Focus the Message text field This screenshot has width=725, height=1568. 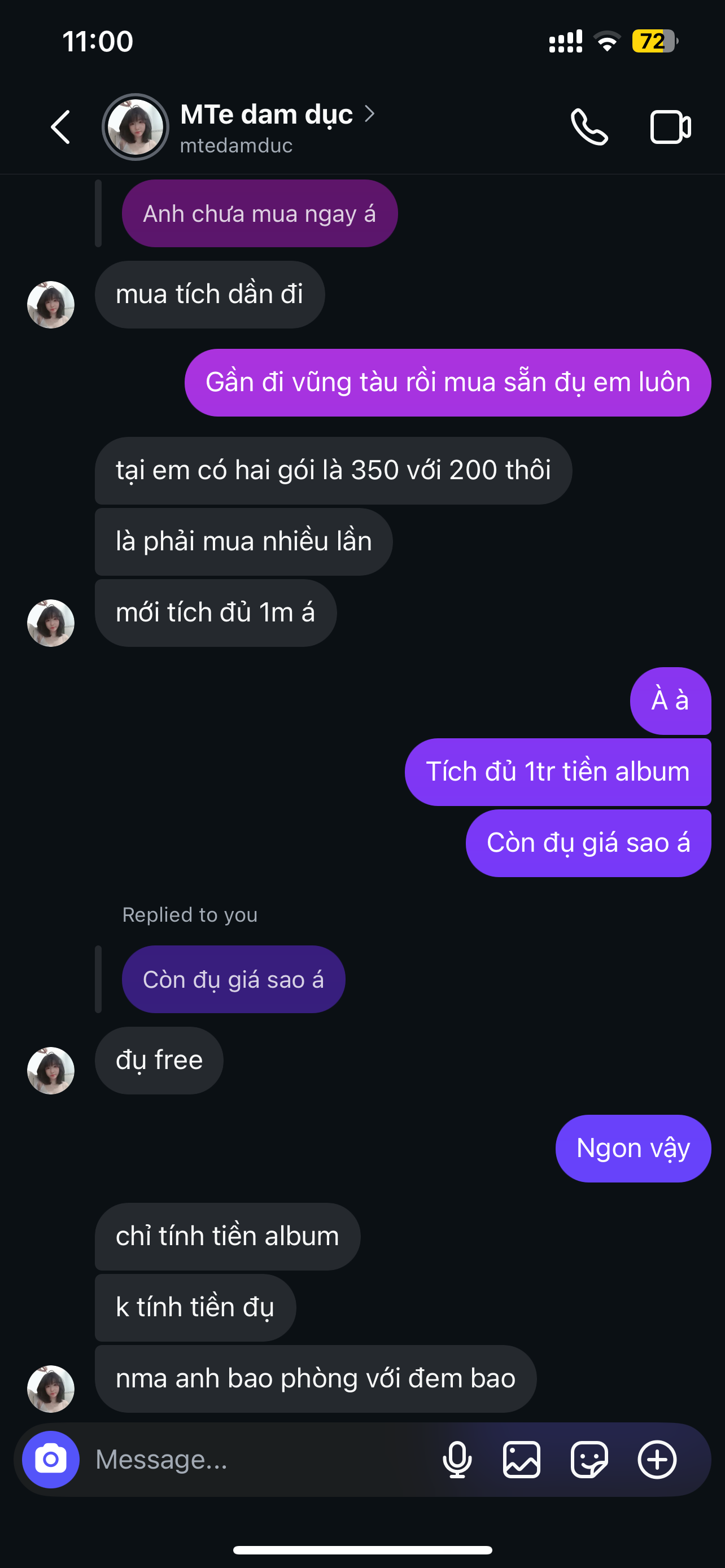(x=256, y=1459)
